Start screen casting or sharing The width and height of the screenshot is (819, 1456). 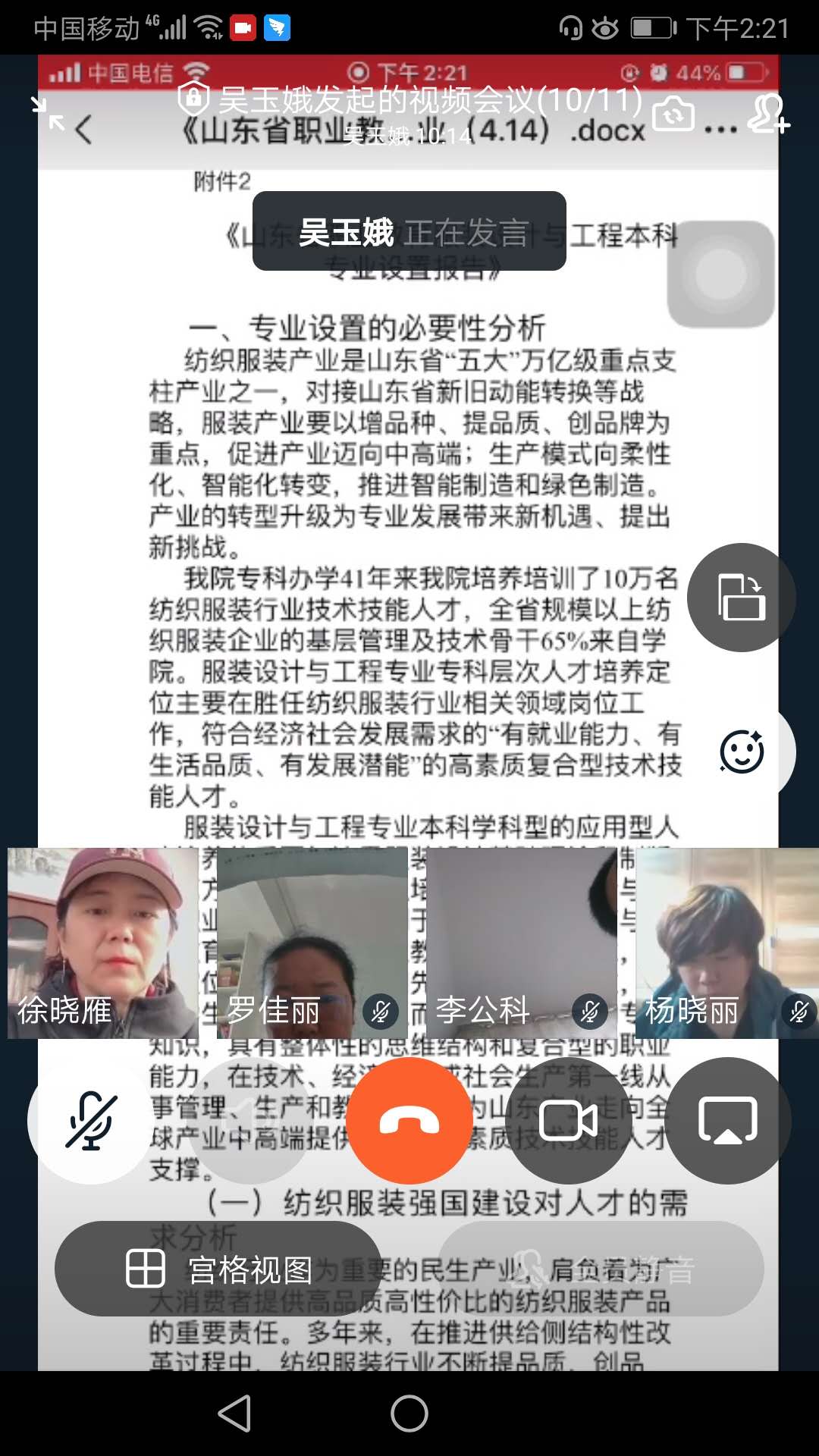[x=727, y=1121]
